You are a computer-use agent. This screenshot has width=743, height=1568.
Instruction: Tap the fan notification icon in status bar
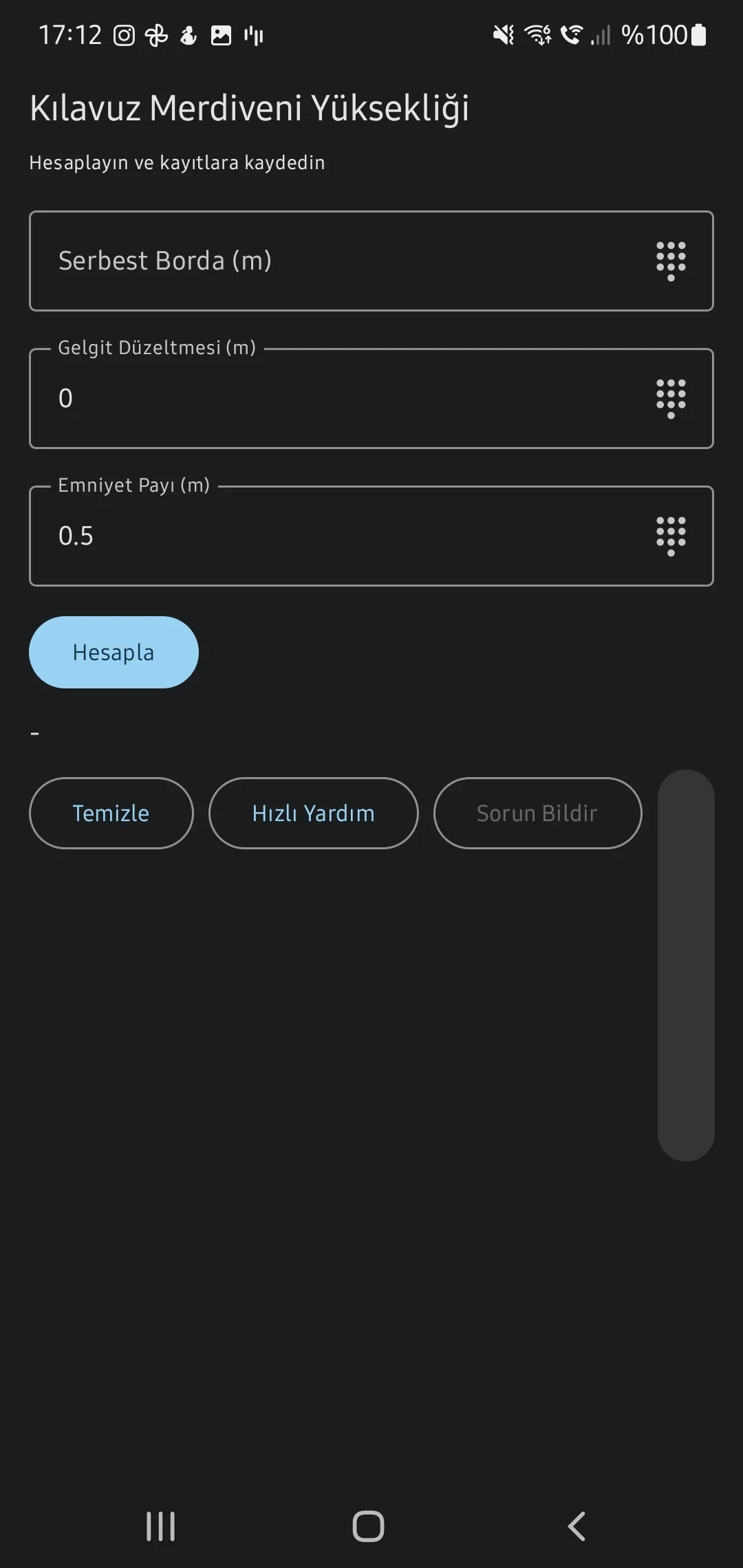[157, 35]
